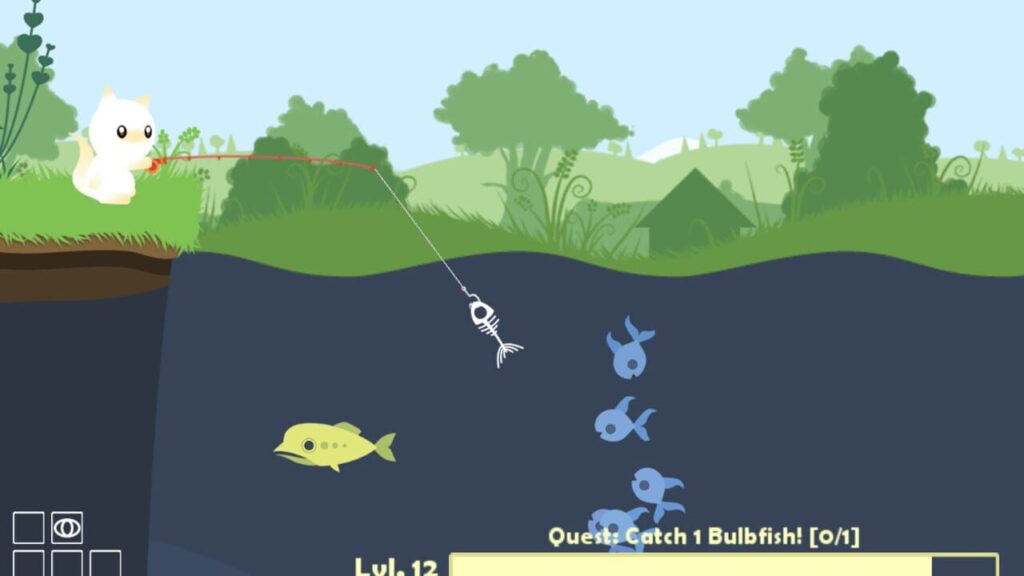Select the empty slot beside the eye icon
This screenshot has width=1024, height=576.
[28, 527]
